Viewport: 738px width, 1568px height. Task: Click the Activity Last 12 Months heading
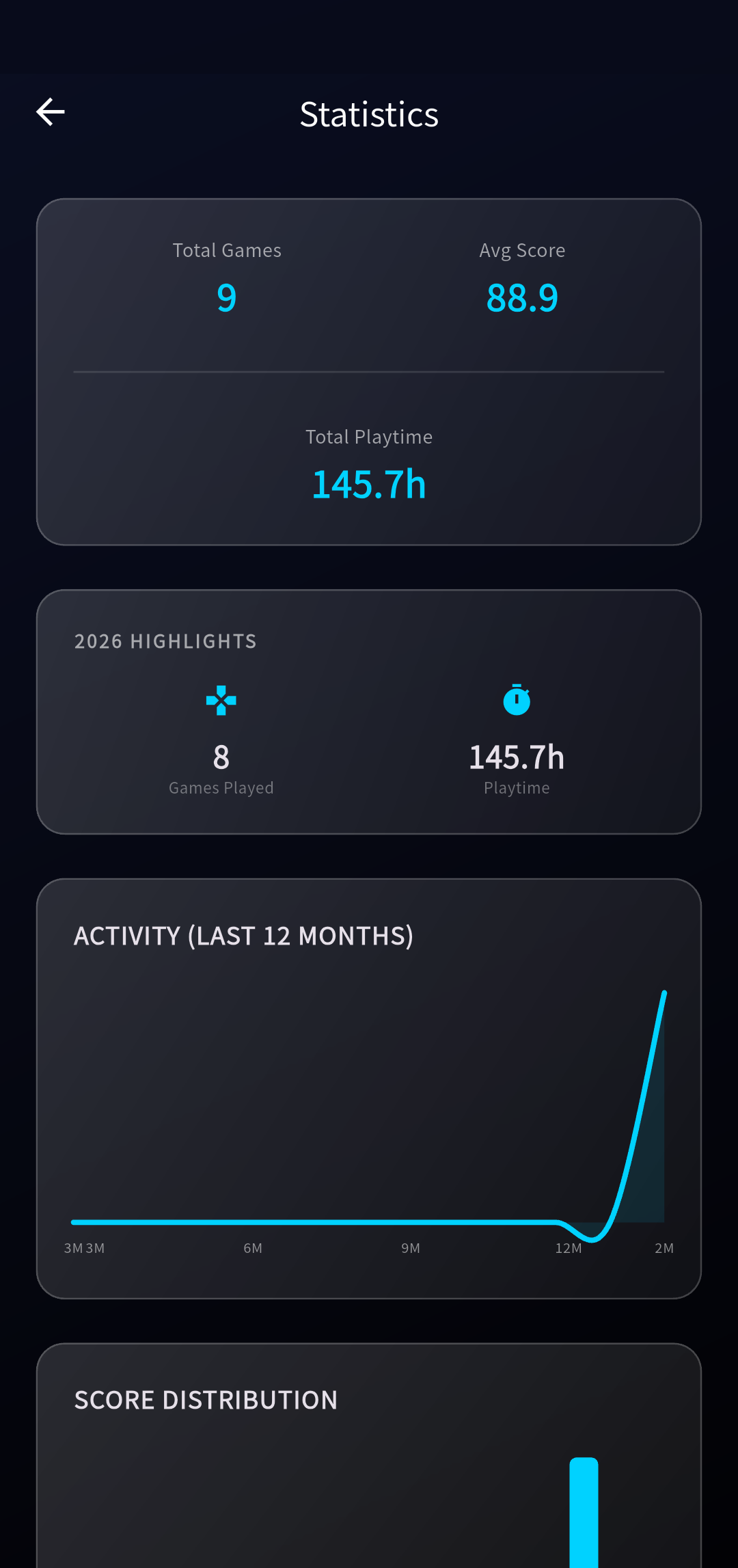pyautogui.click(x=244, y=936)
